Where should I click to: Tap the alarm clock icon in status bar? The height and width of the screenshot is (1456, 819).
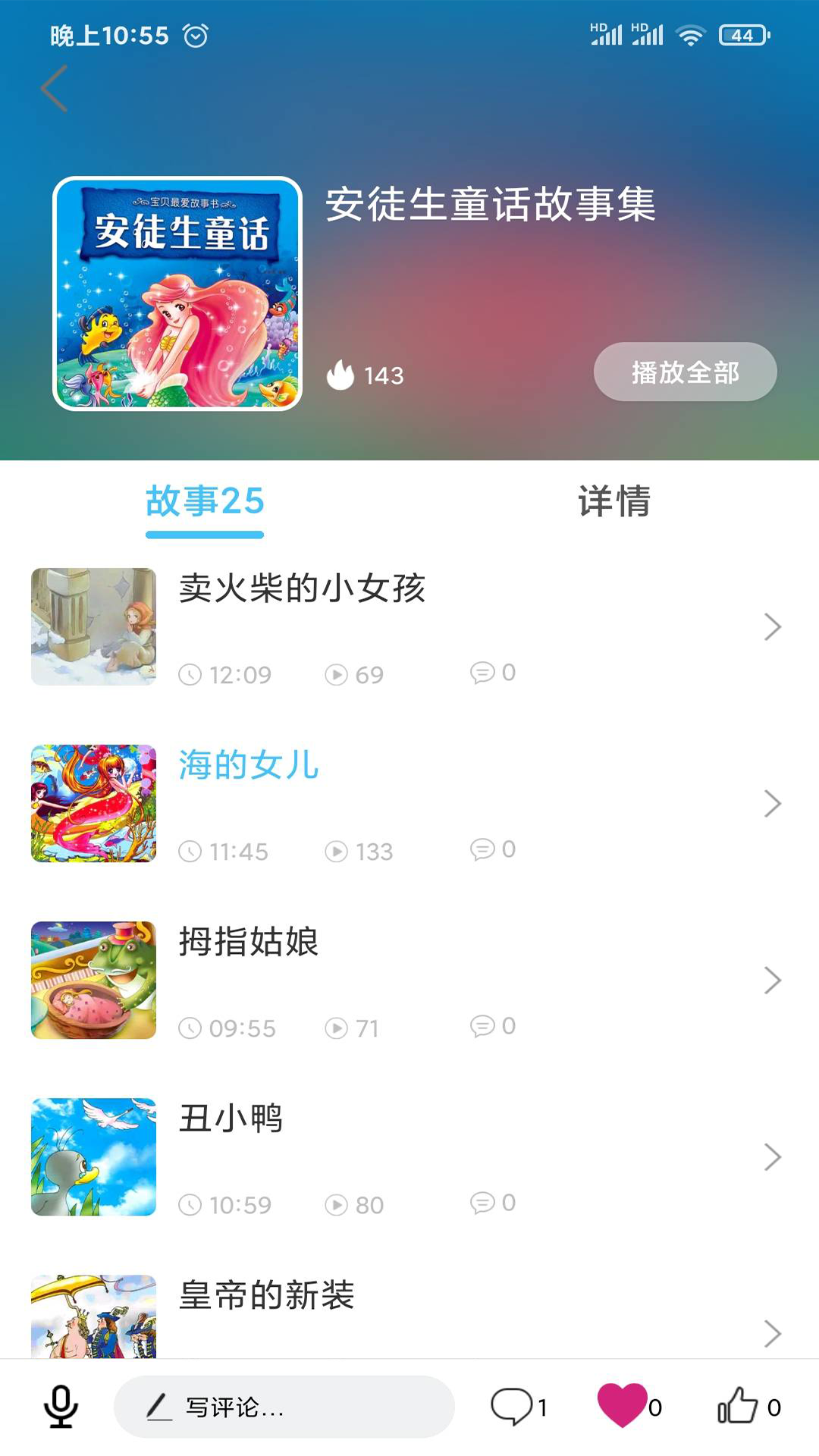tap(196, 35)
